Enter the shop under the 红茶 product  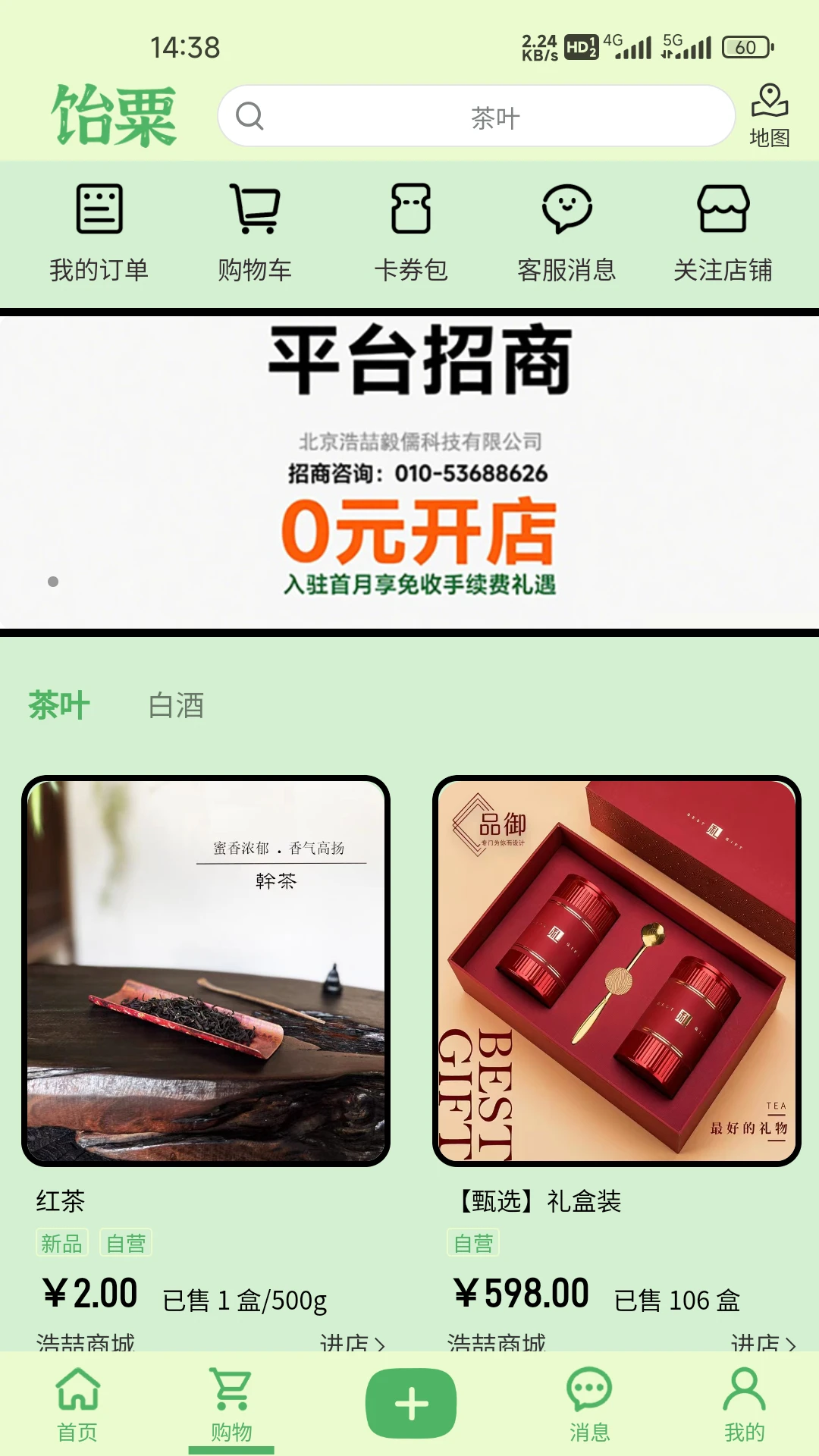point(352,1342)
